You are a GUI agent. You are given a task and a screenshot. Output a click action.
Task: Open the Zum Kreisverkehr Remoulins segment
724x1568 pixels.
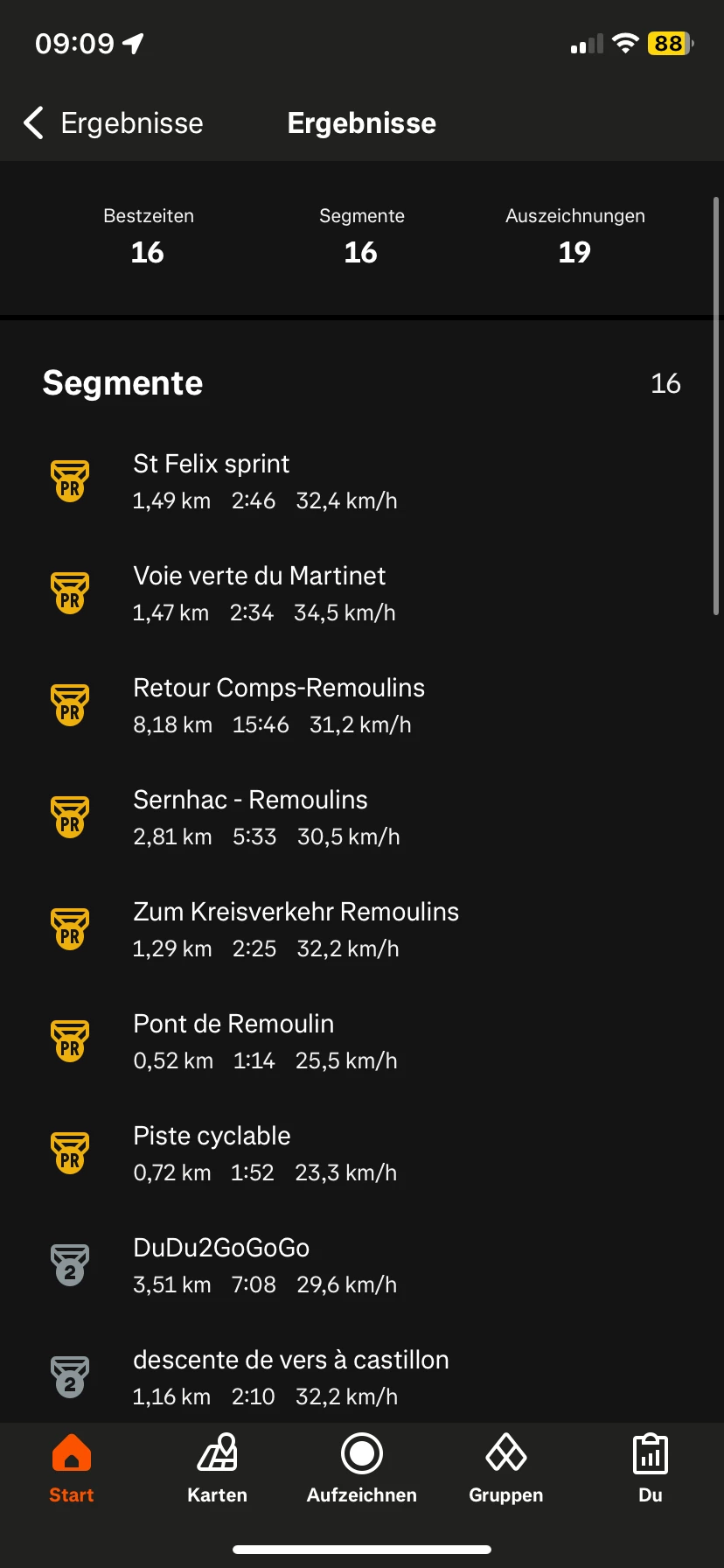pyautogui.click(x=362, y=929)
